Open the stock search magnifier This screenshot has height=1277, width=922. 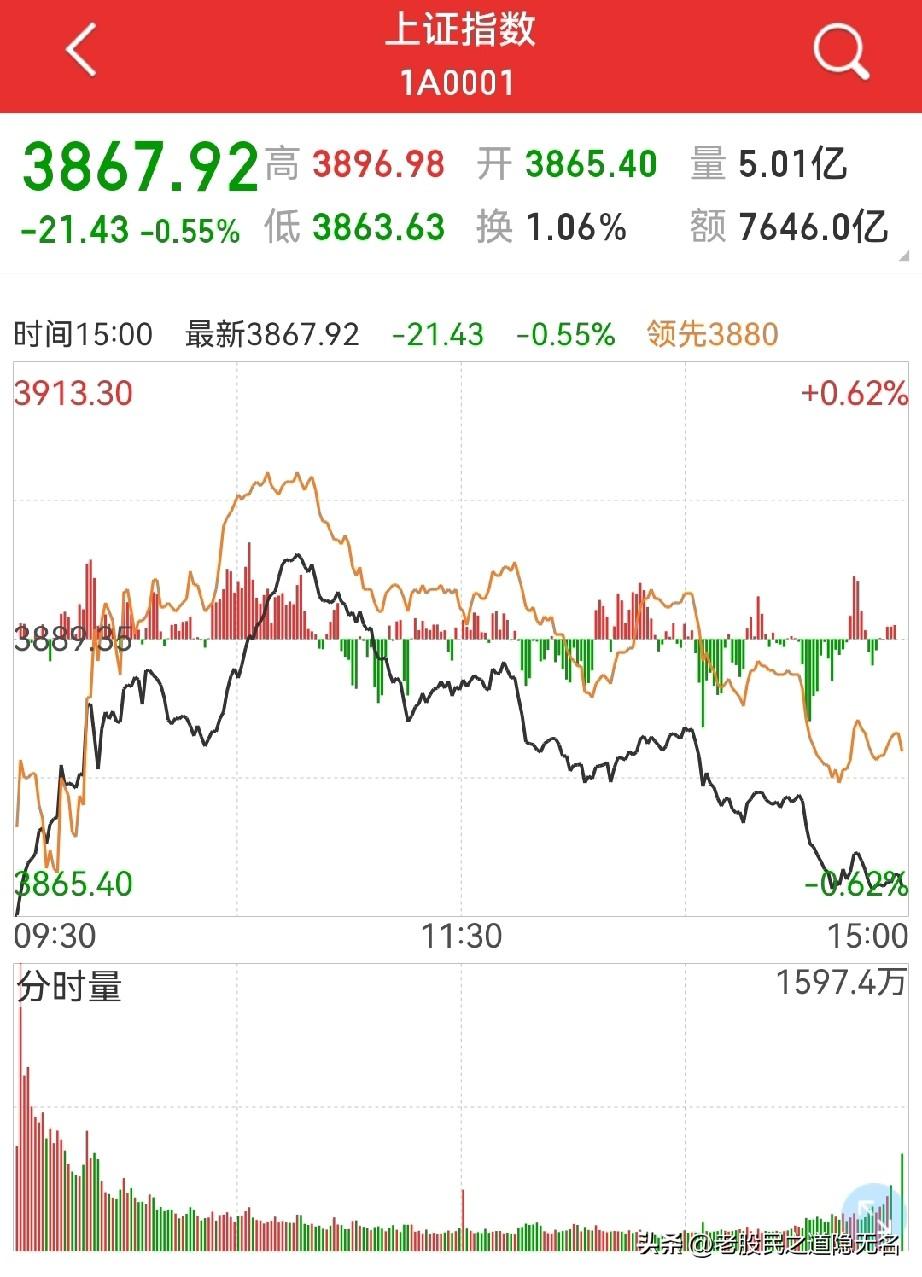840,52
